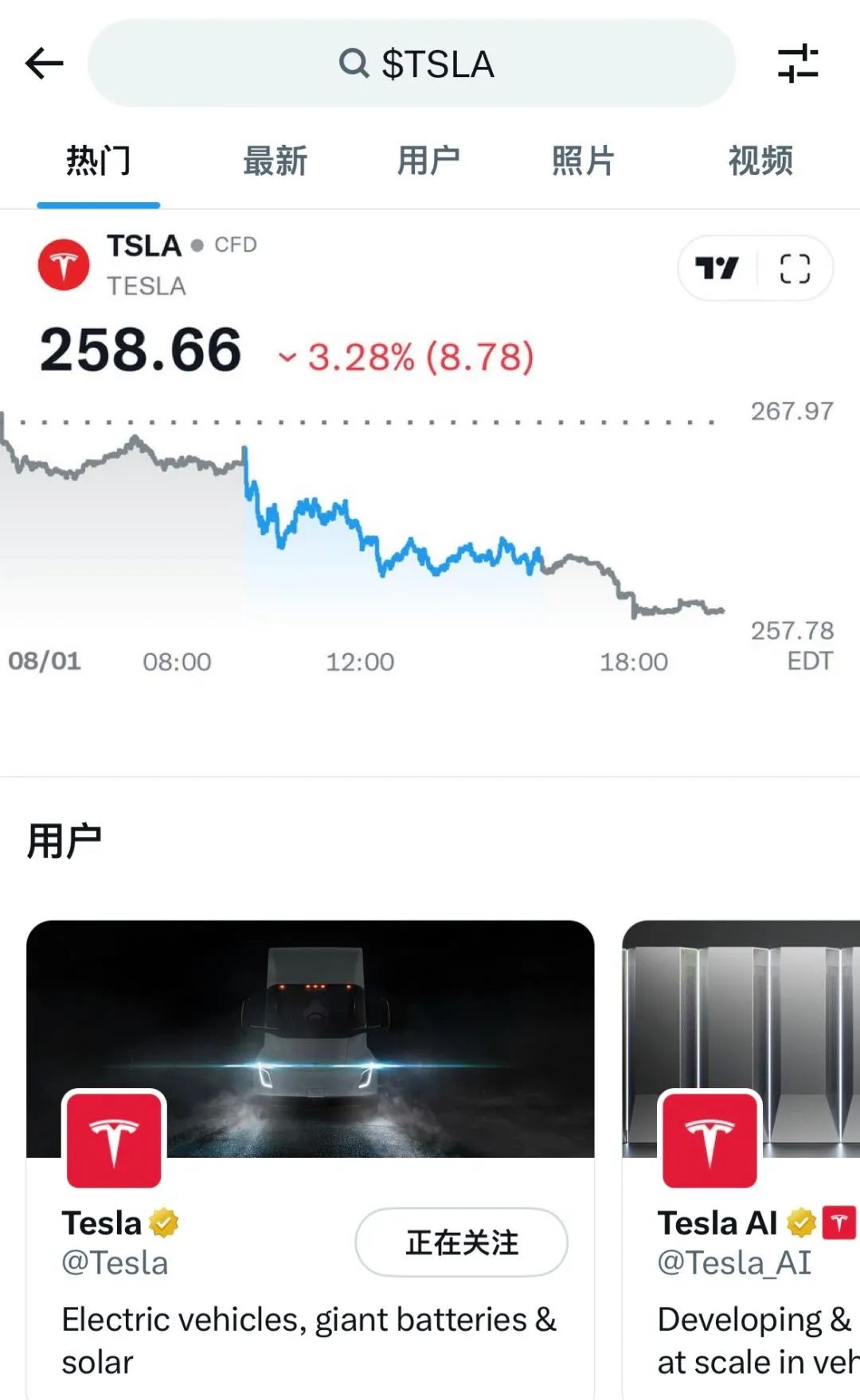Image resolution: width=860 pixels, height=1400 pixels.
Task: Switch to the 视频 tab
Action: coord(760,161)
